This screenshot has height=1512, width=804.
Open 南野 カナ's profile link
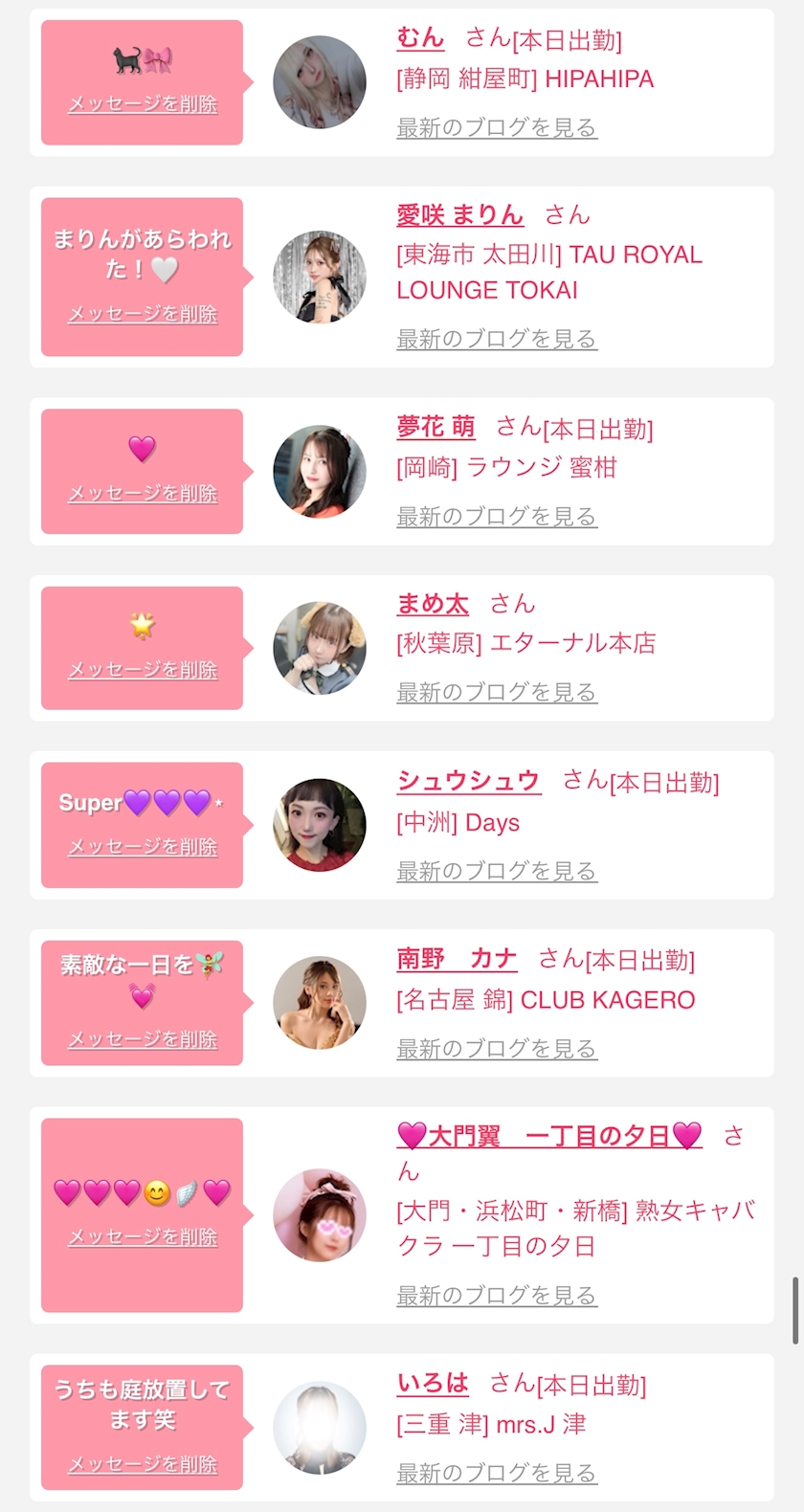(457, 958)
